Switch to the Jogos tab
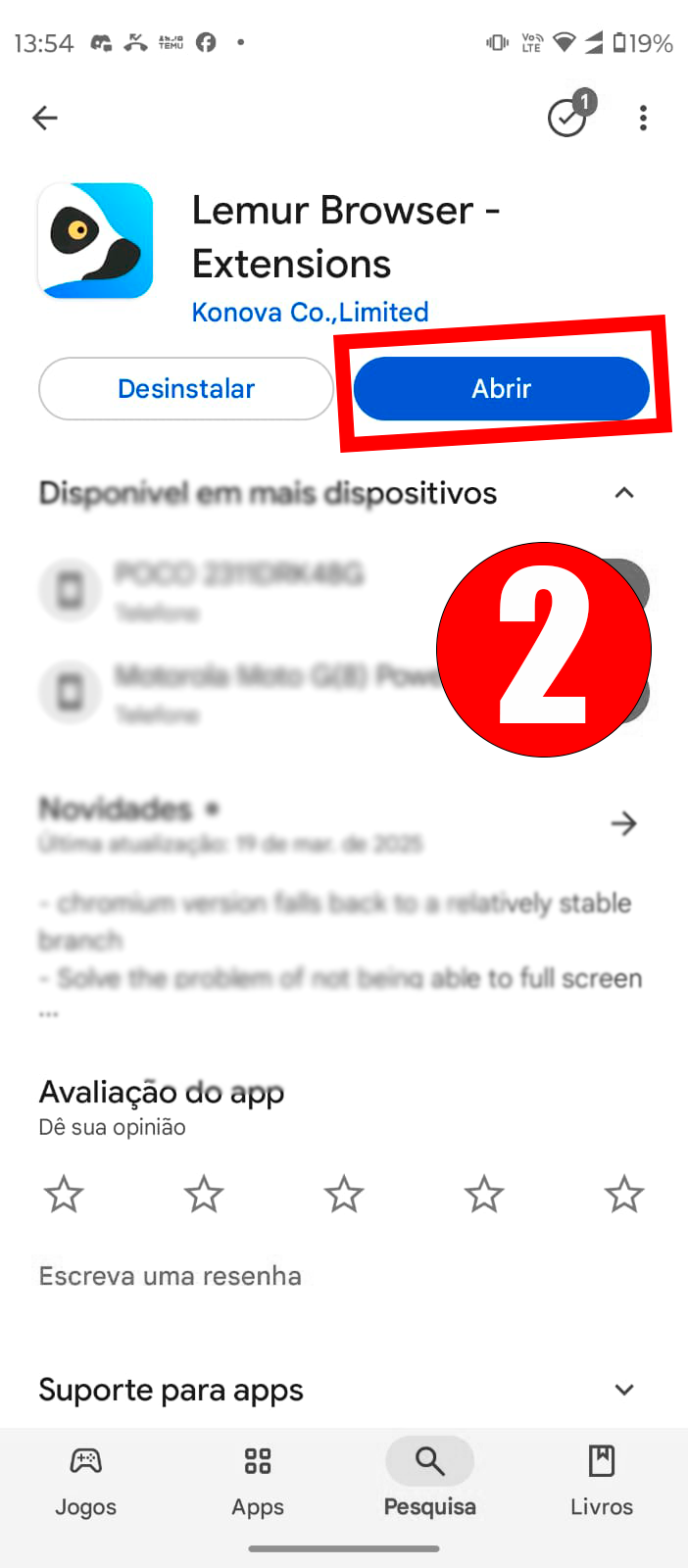 [x=85, y=1482]
